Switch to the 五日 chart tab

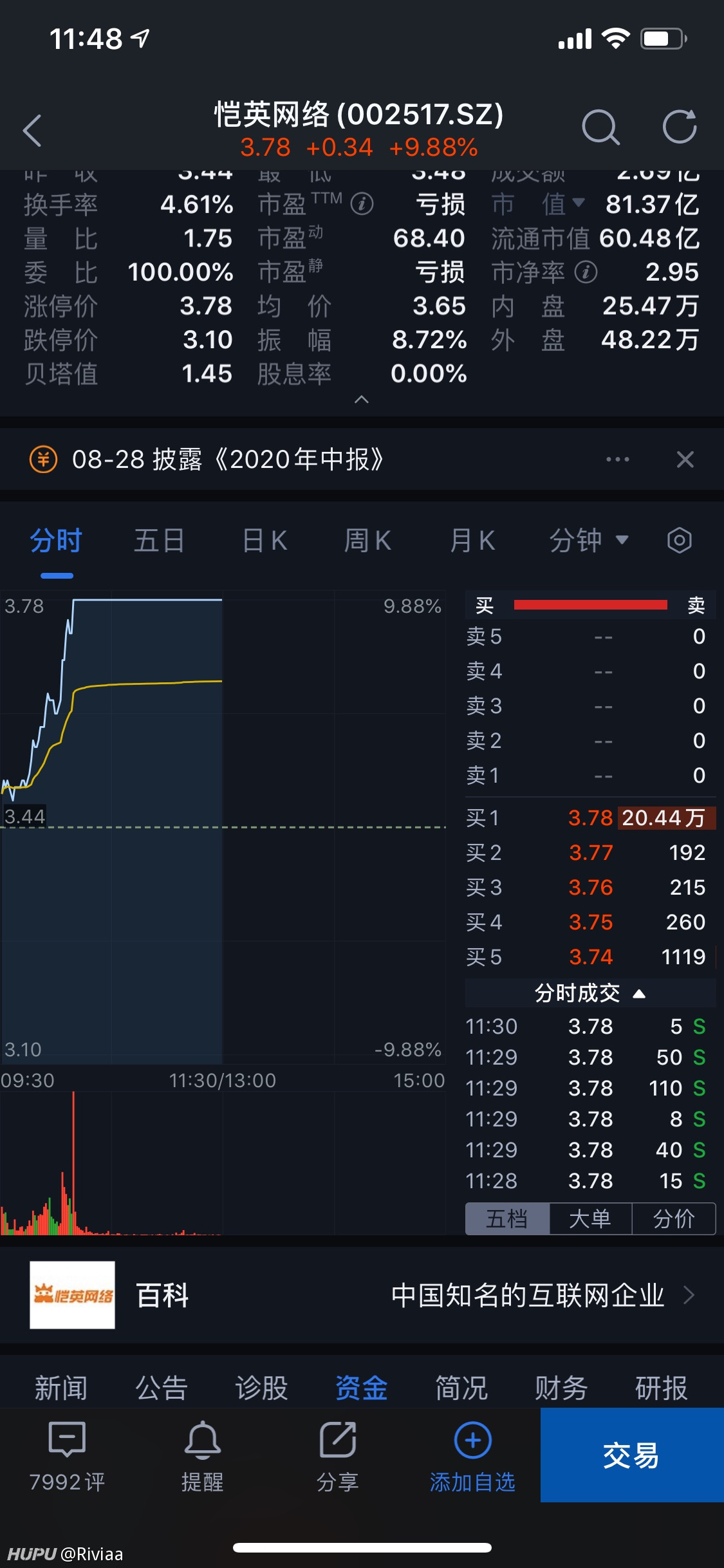coord(159,541)
